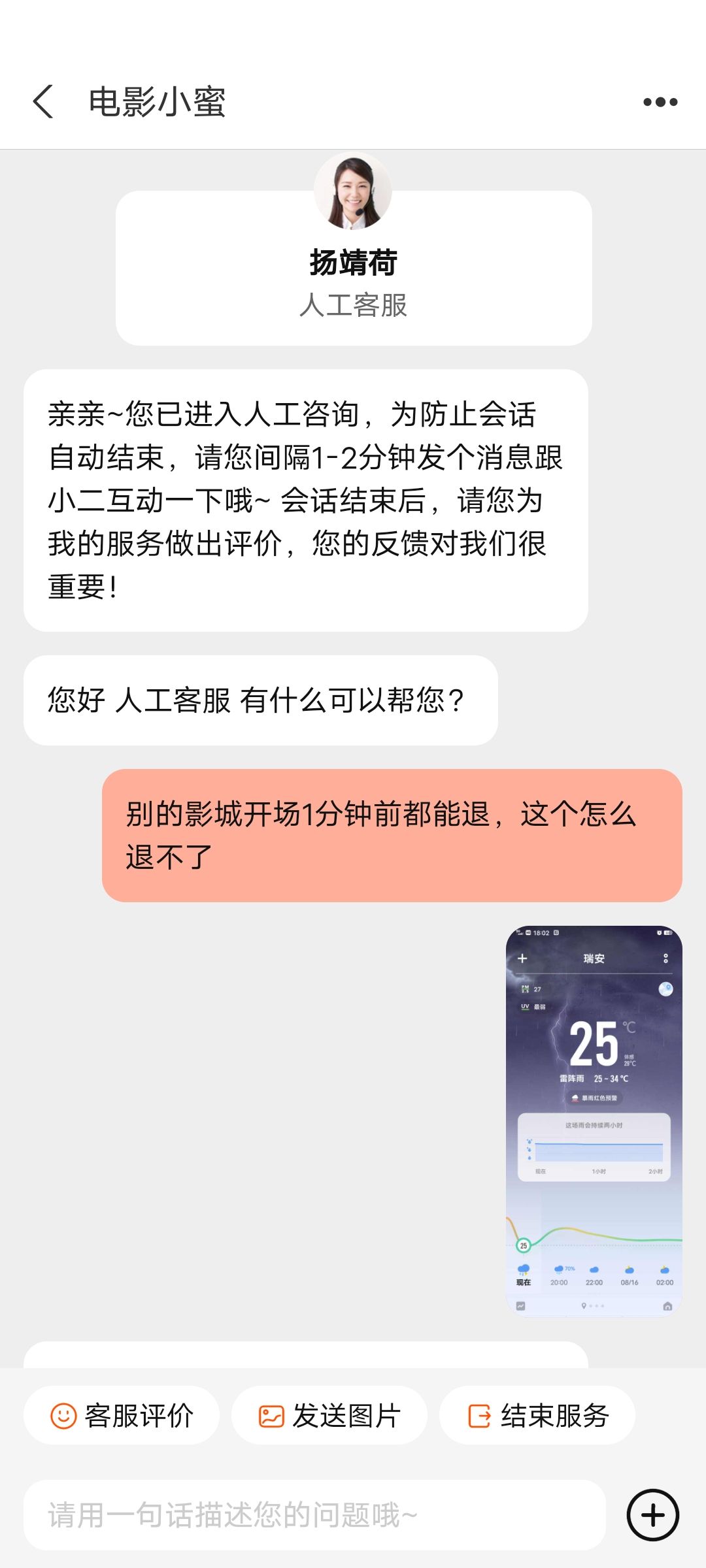The width and height of the screenshot is (706, 1568).
Task: Open the sent weather screenshot image
Action: tap(594, 1120)
